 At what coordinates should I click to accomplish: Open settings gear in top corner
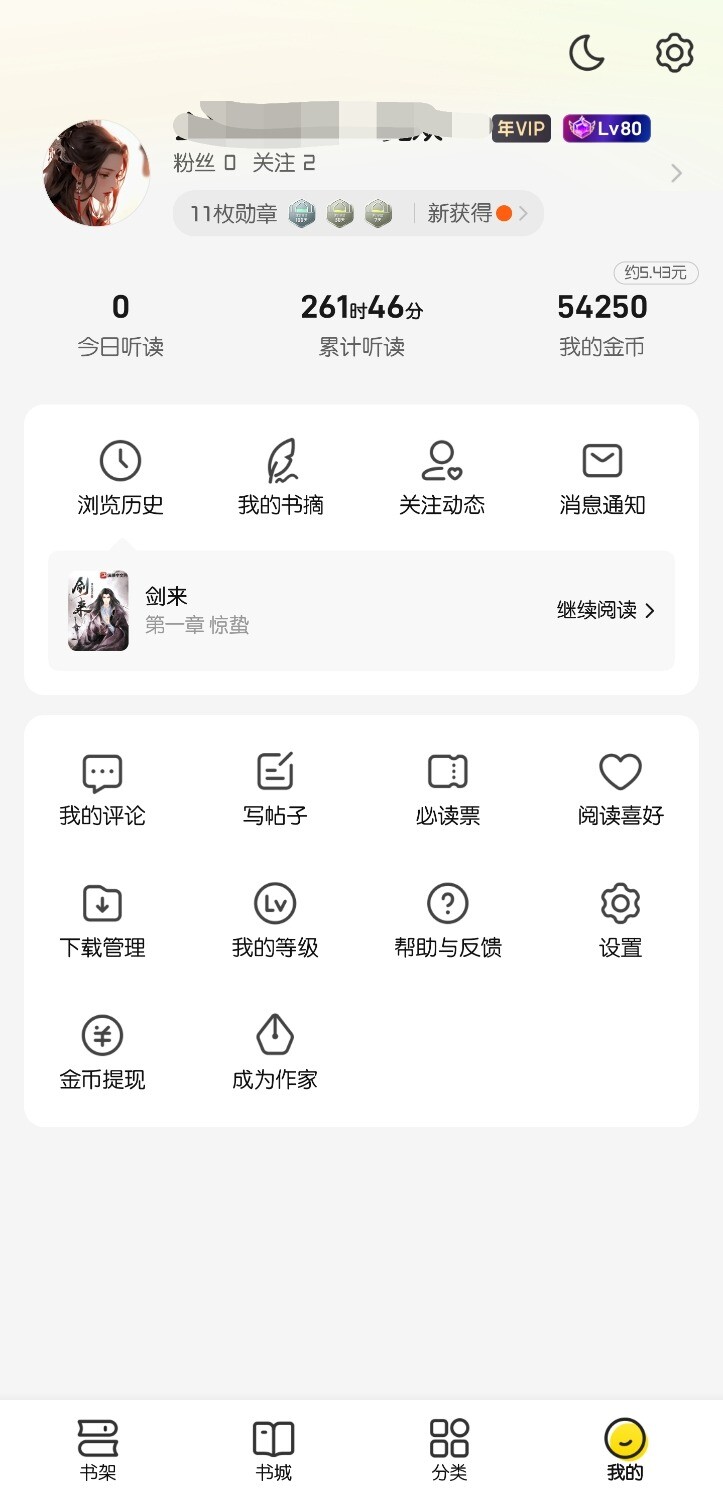point(675,53)
